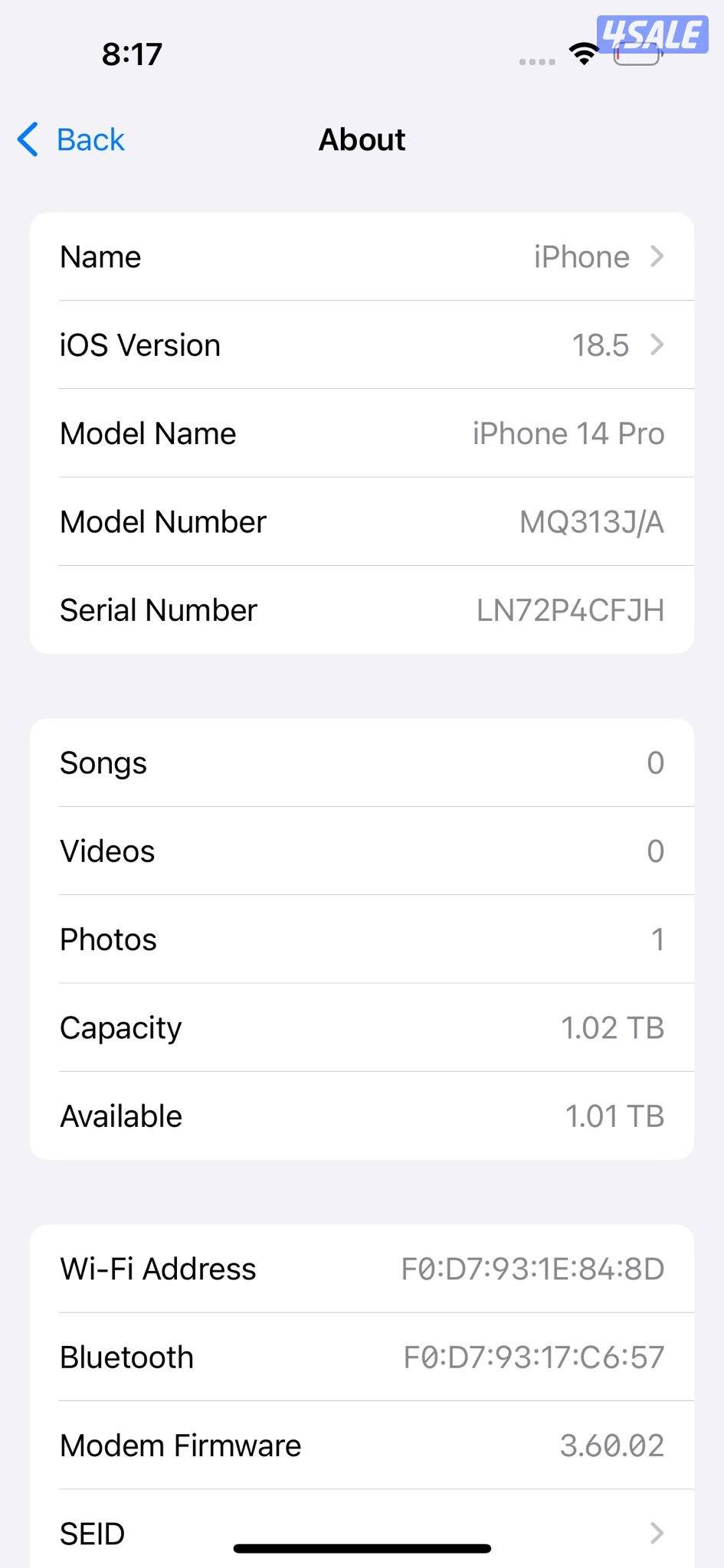
Task: Tap the Capacity 1.02 TB row
Action: point(362,1027)
